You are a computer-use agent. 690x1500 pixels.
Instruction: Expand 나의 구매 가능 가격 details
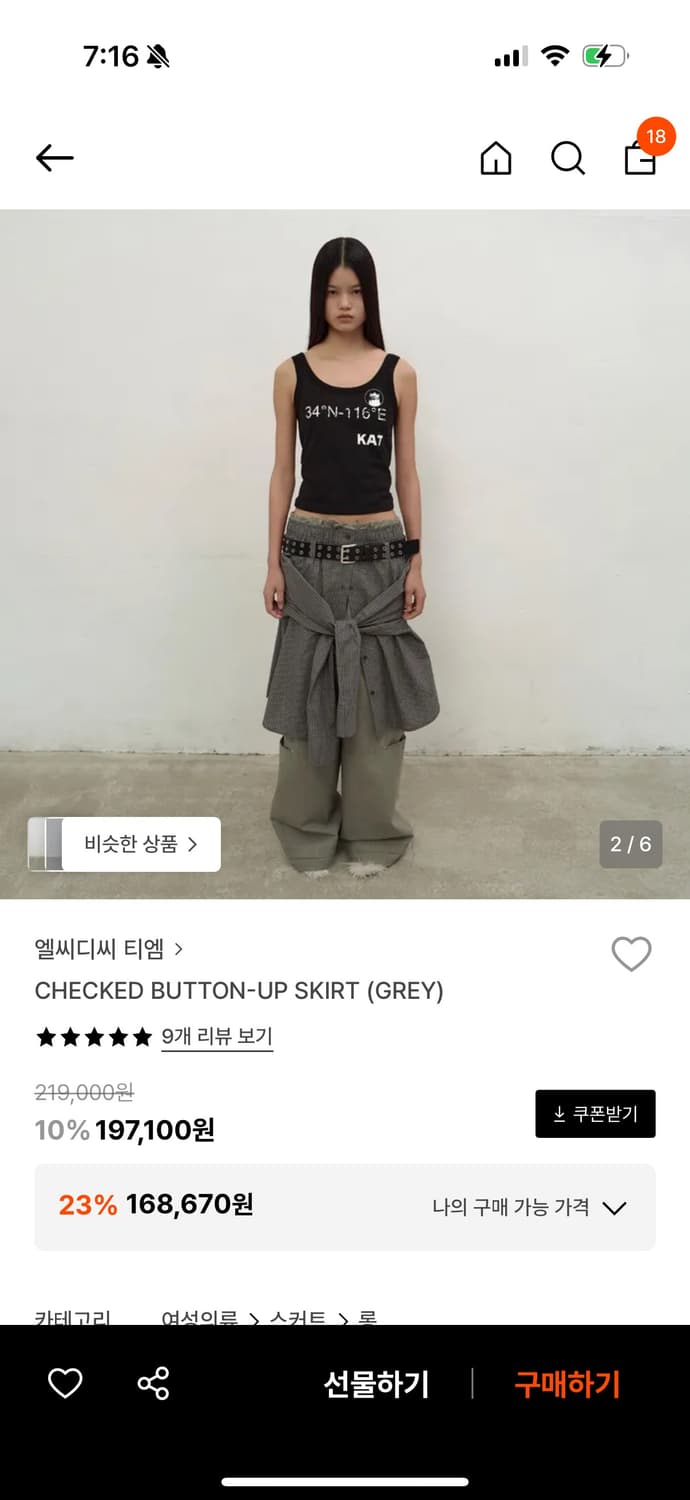(x=529, y=1207)
